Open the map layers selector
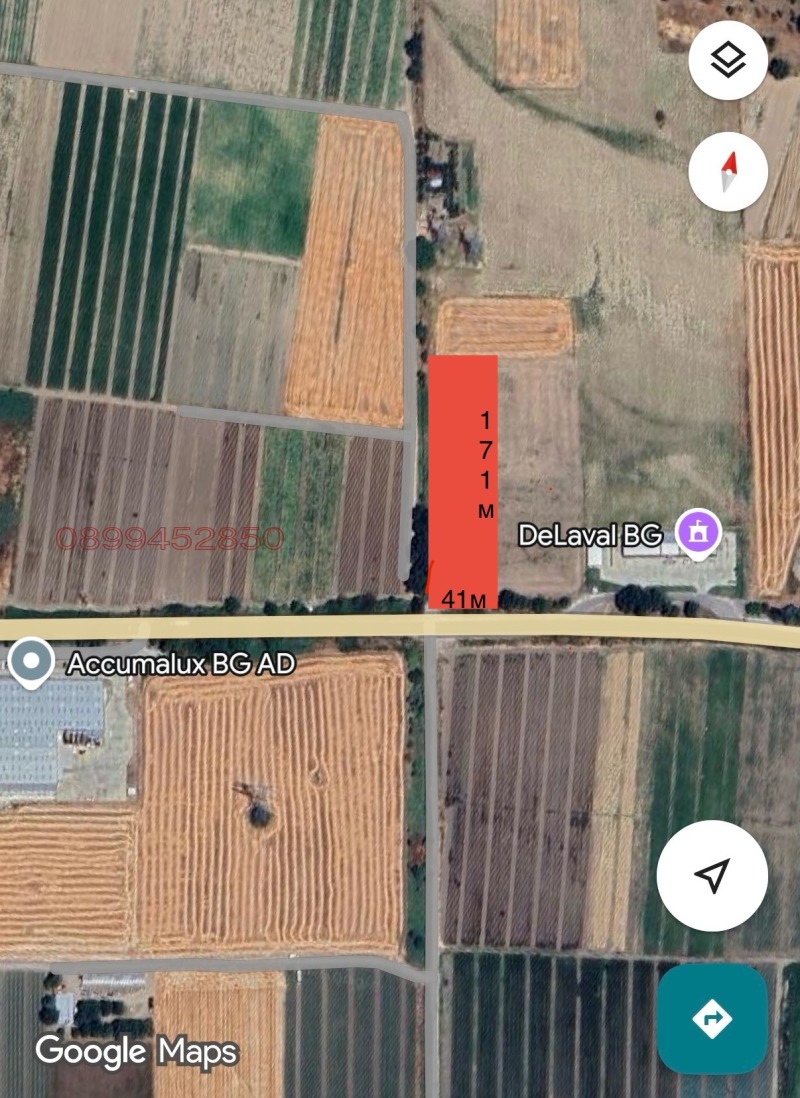 (x=727, y=60)
